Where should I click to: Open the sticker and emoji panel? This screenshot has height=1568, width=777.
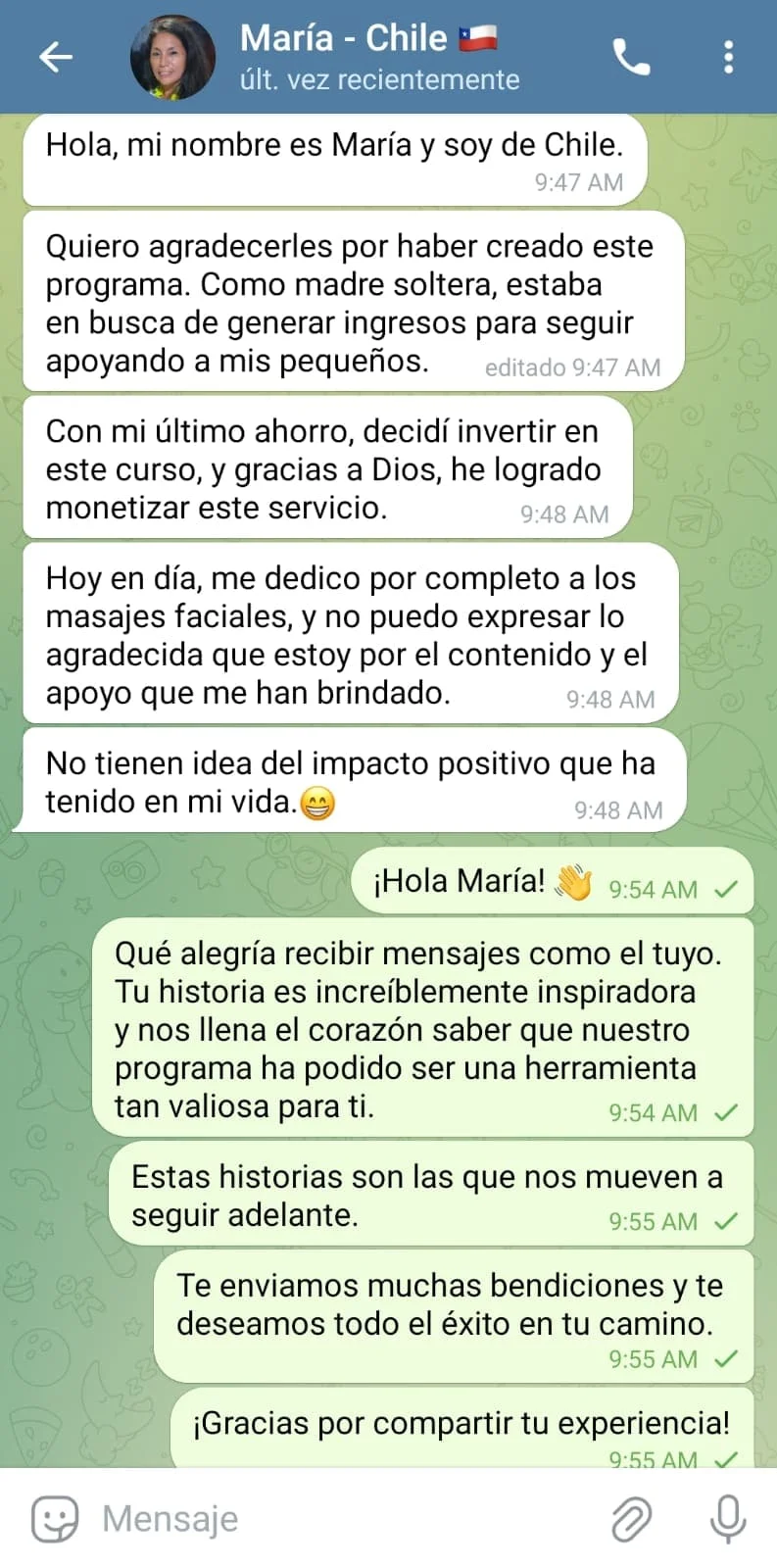click(54, 1518)
